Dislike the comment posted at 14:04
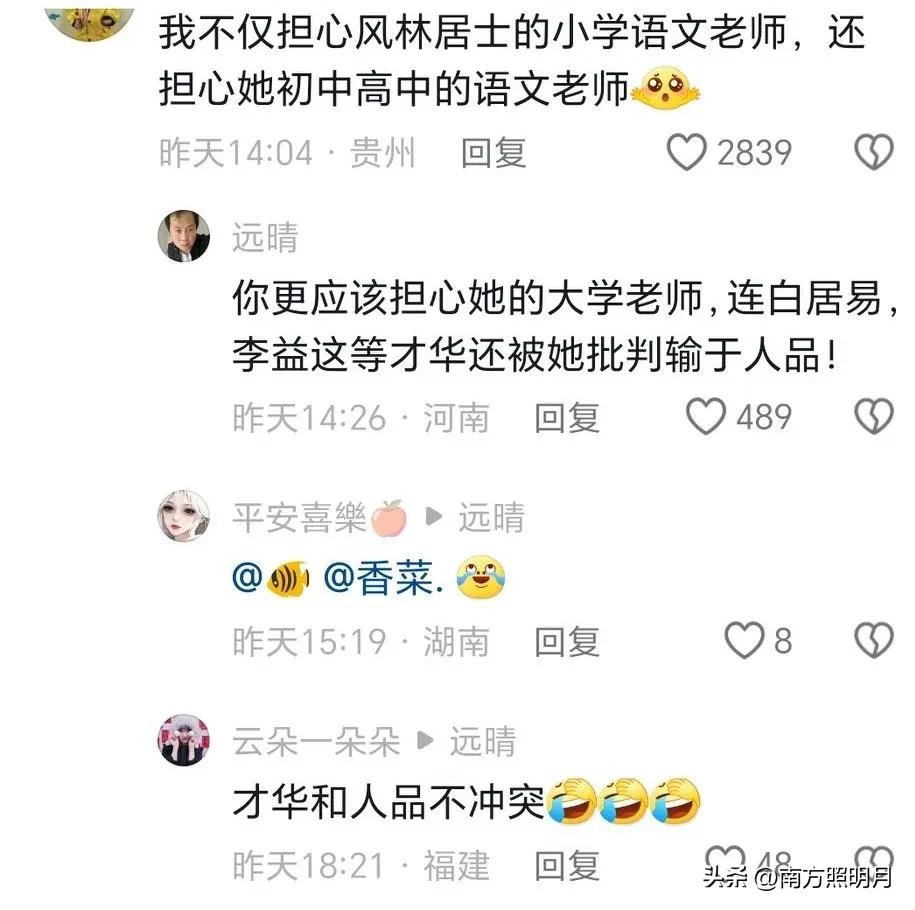The width and height of the screenshot is (915, 910). [x=874, y=152]
